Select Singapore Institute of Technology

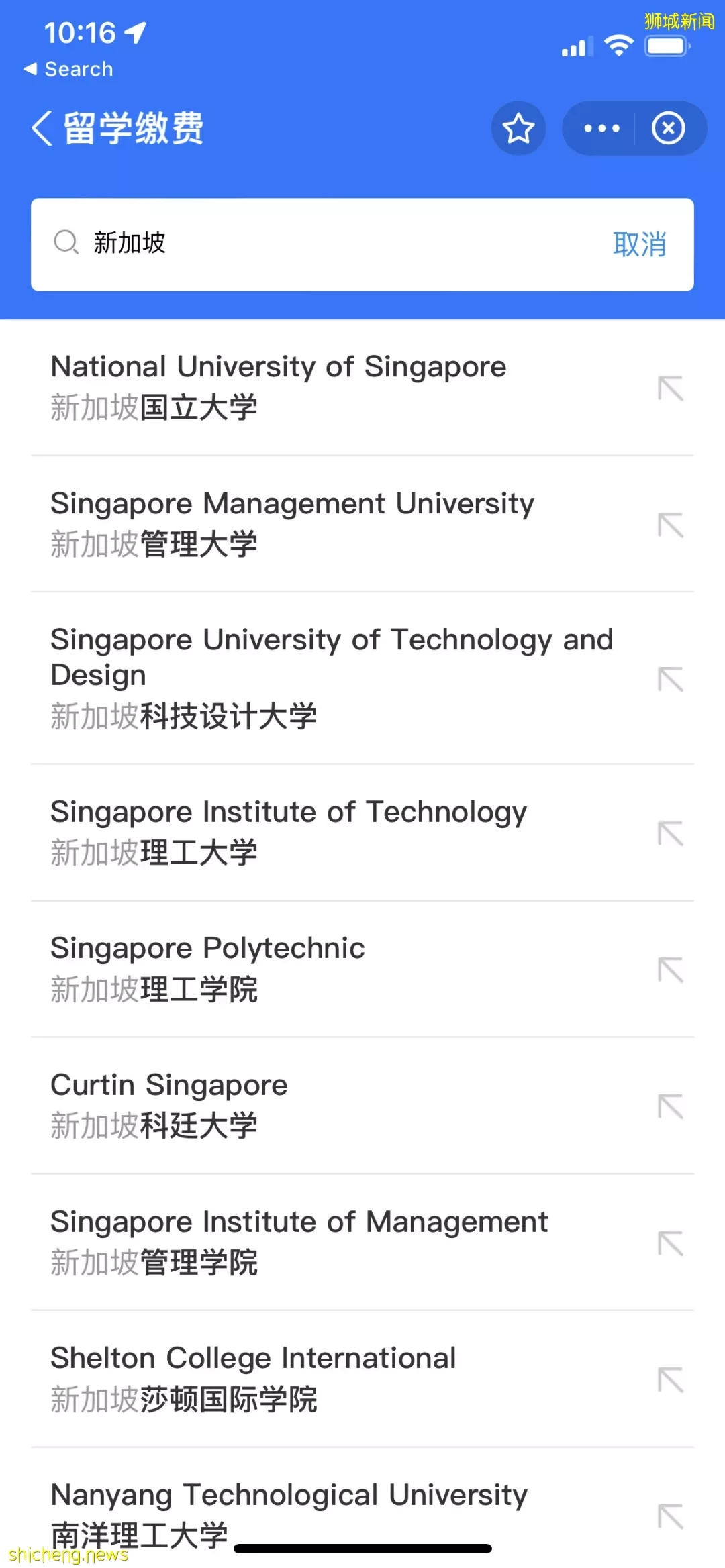[x=362, y=833]
